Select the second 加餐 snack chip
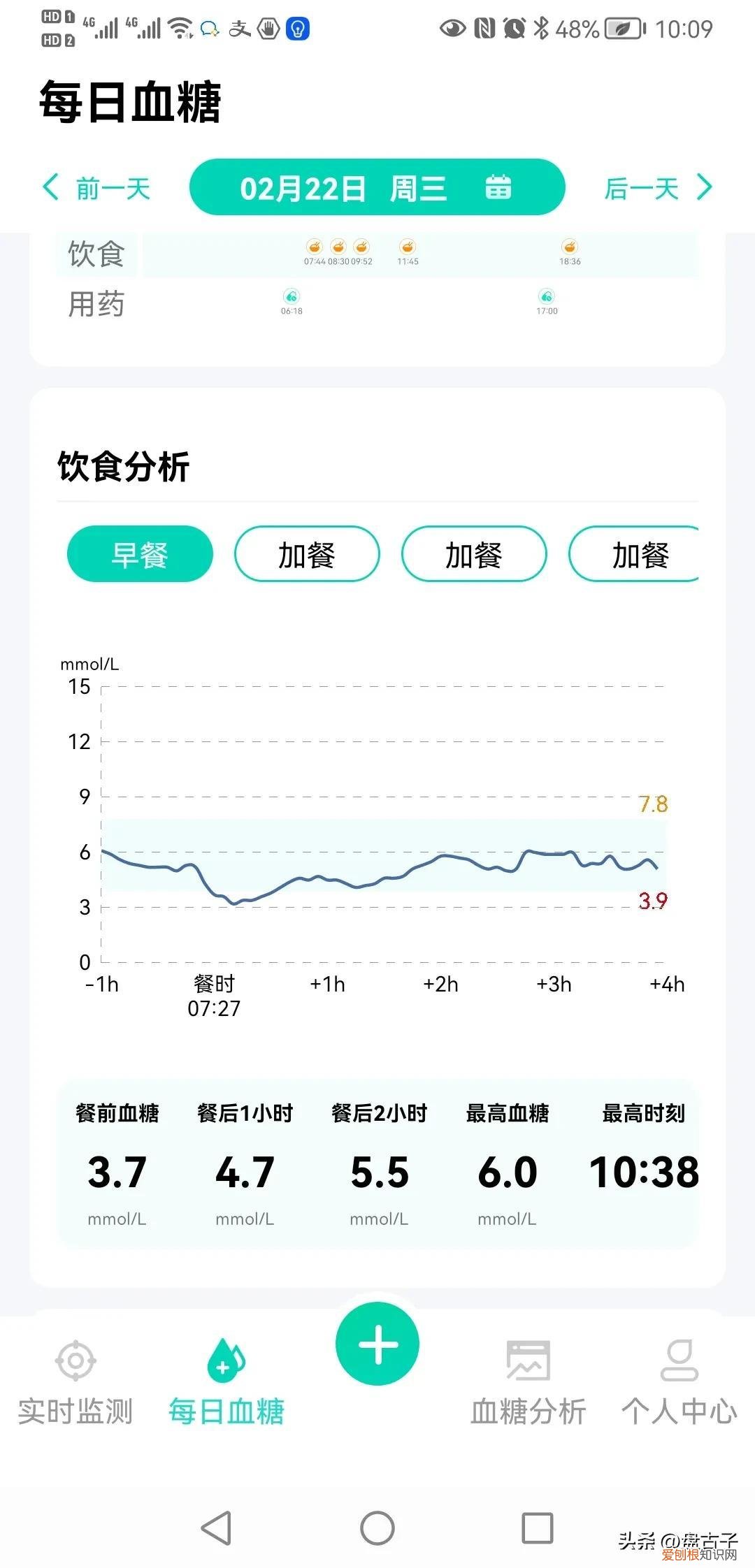 click(473, 553)
